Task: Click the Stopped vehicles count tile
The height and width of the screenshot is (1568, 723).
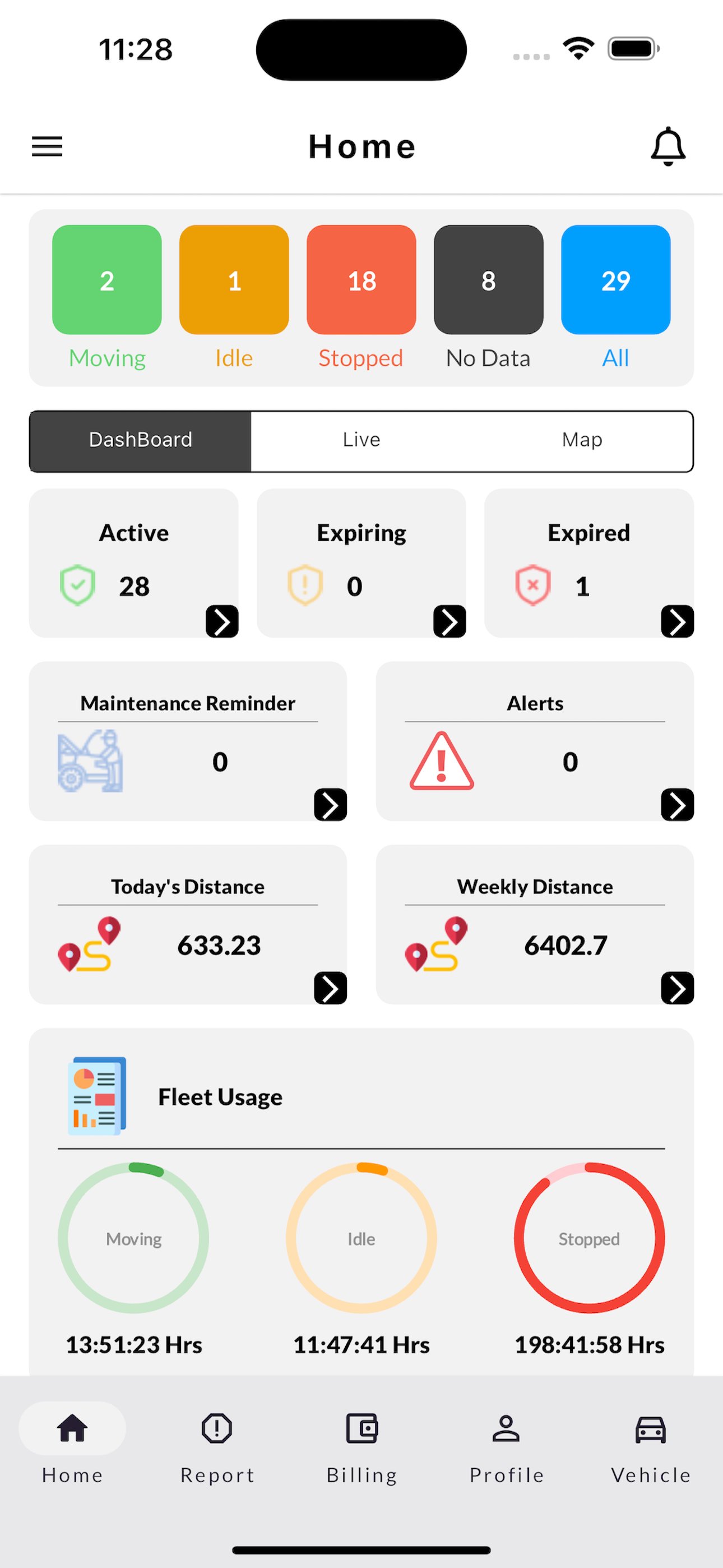Action: 361,280
